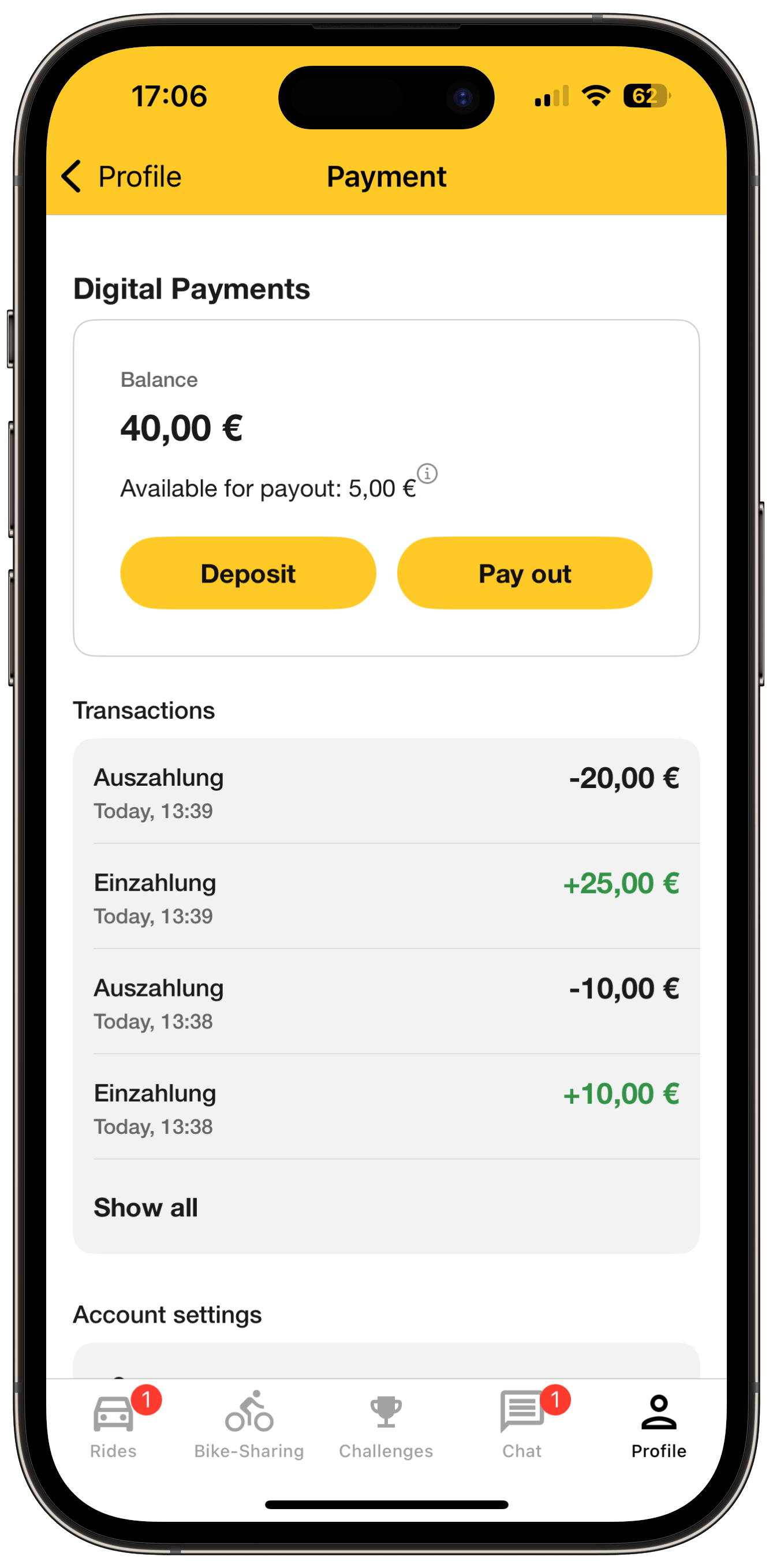
Task: Open the +10,00 € Einzahlung transaction
Action: (x=386, y=1108)
